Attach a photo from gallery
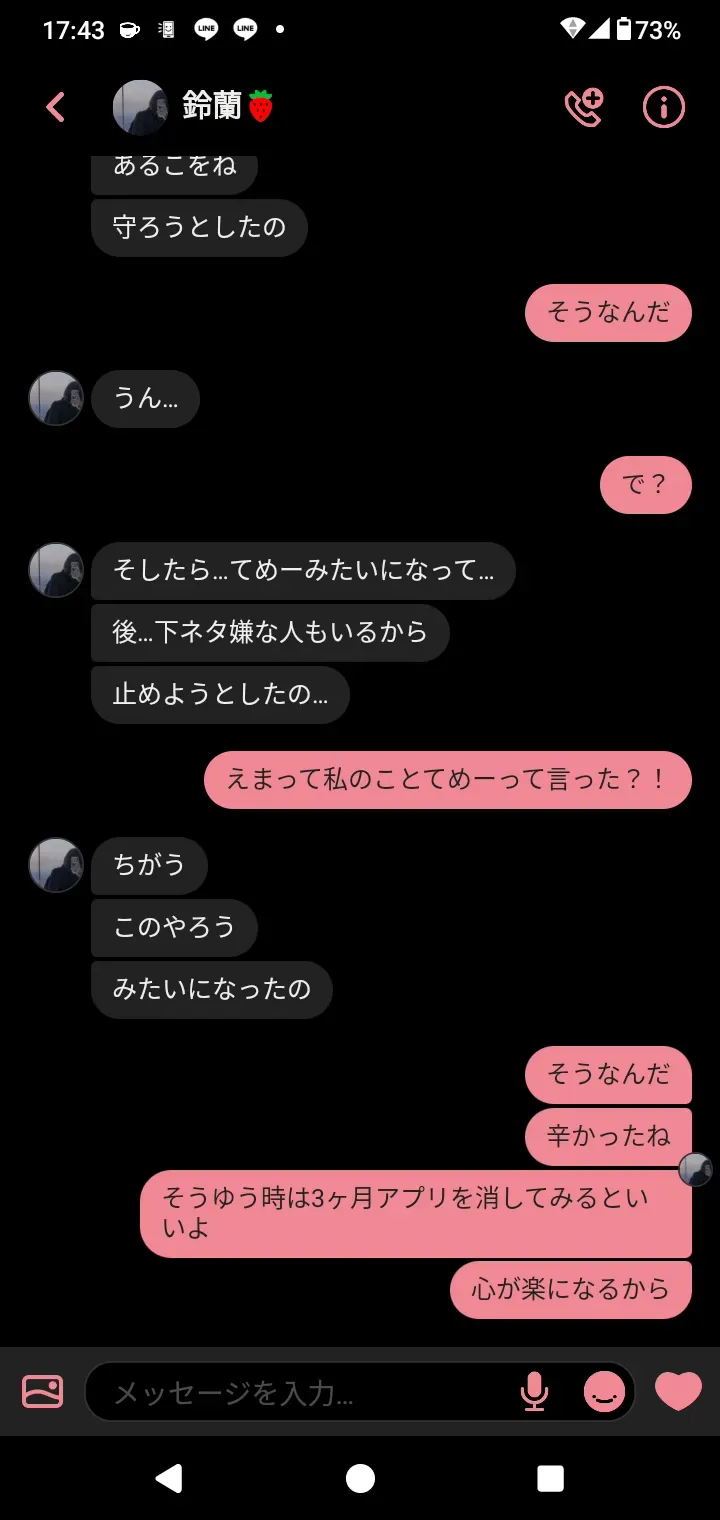Screen dimensions: 720x1520 coord(42,1391)
